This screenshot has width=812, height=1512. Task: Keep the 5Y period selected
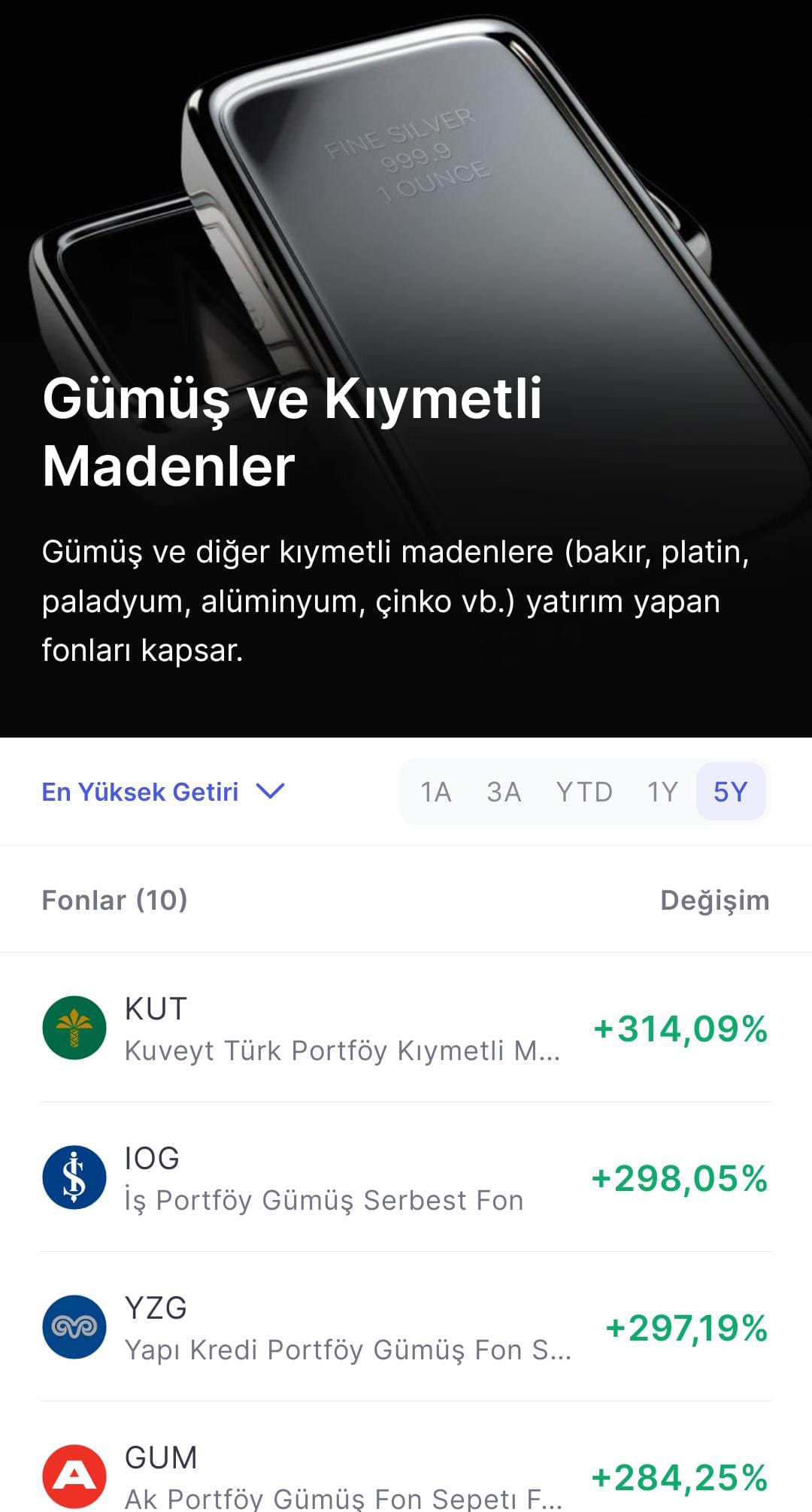pyautogui.click(x=728, y=792)
